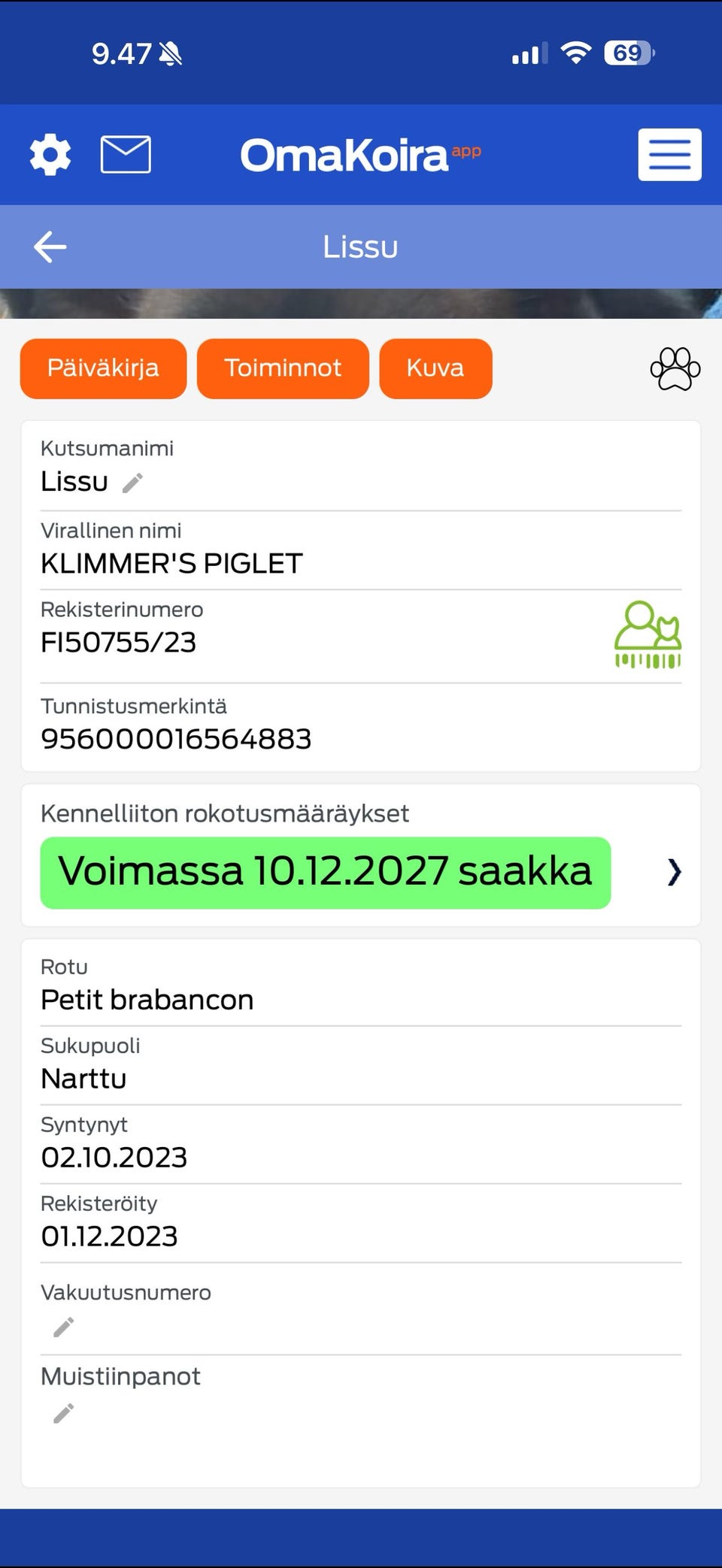The width and height of the screenshot is (722, 1568).
Task: Open the messages envelope icon
Action: click(x=125, y=154)
